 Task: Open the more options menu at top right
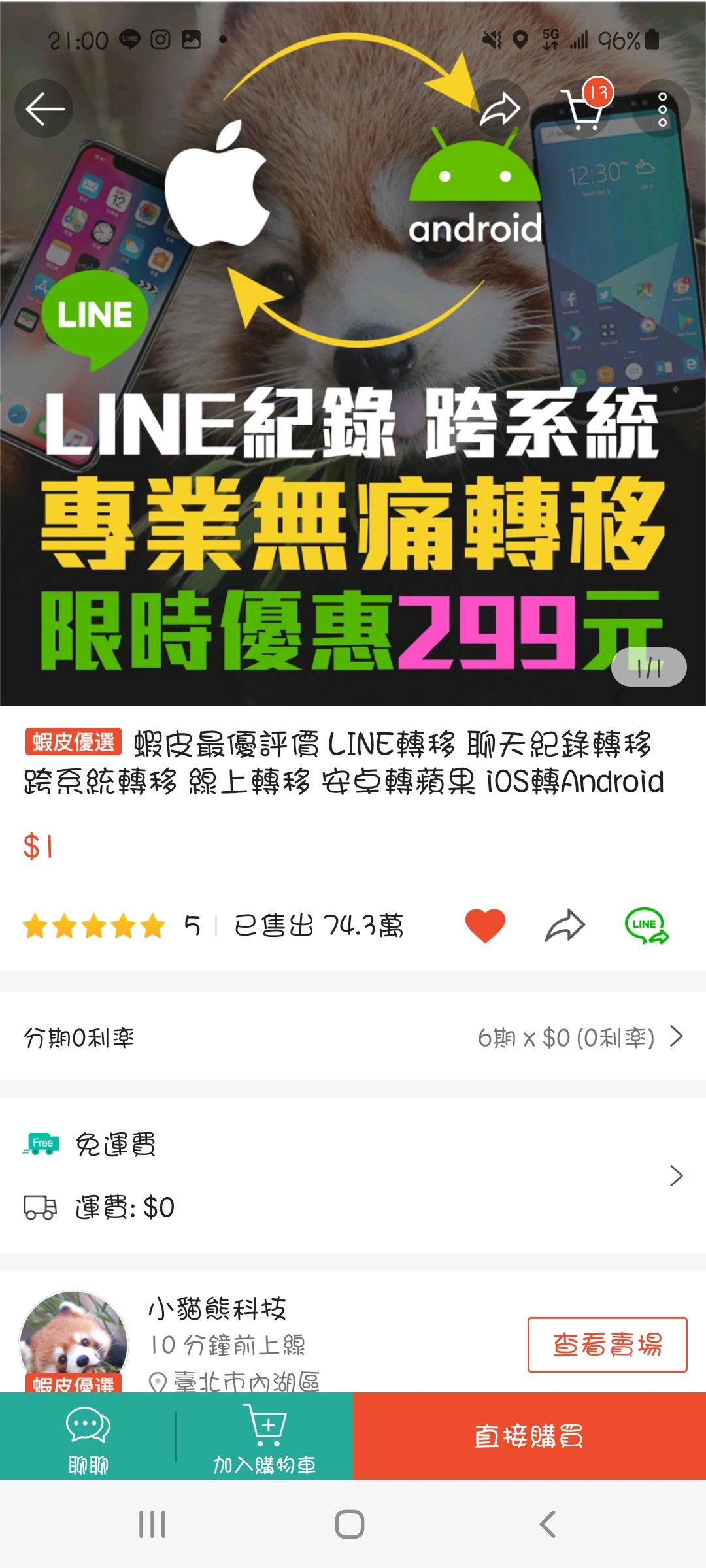point(662,108)
